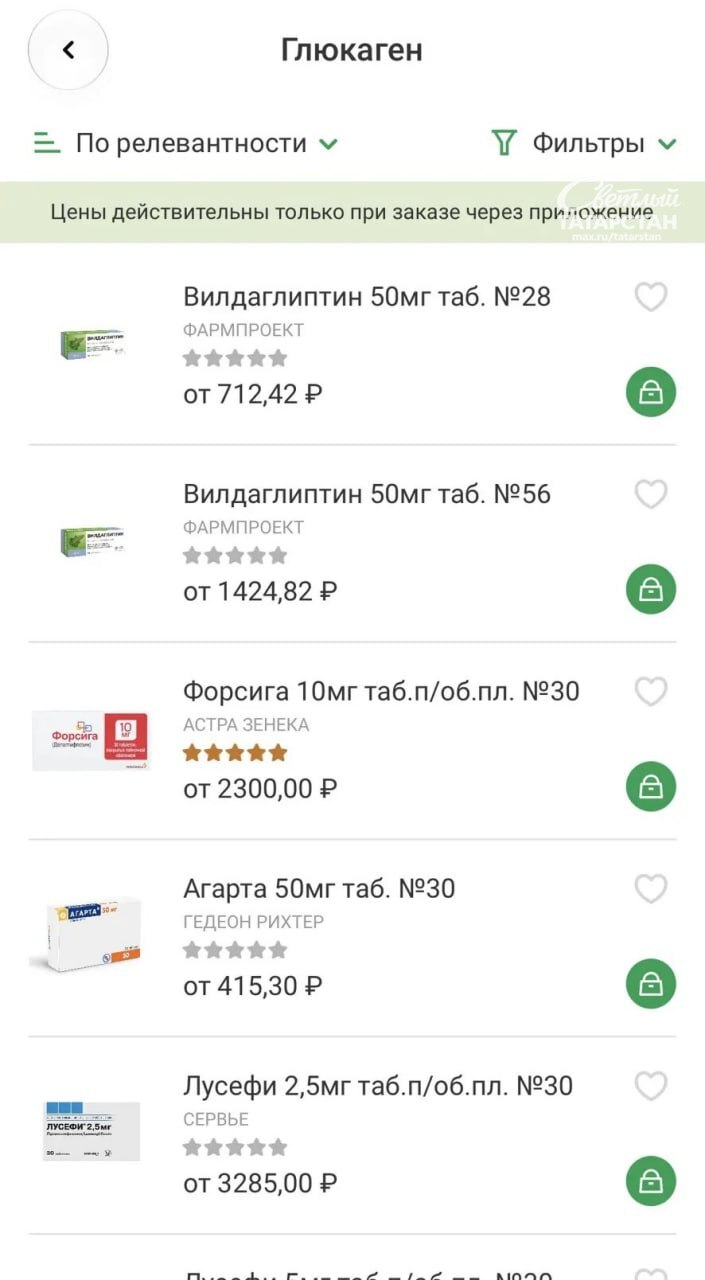The image size is (705, 1280).
Task: Open the По релевантности sorting dropdown
Action: point(186,143)
